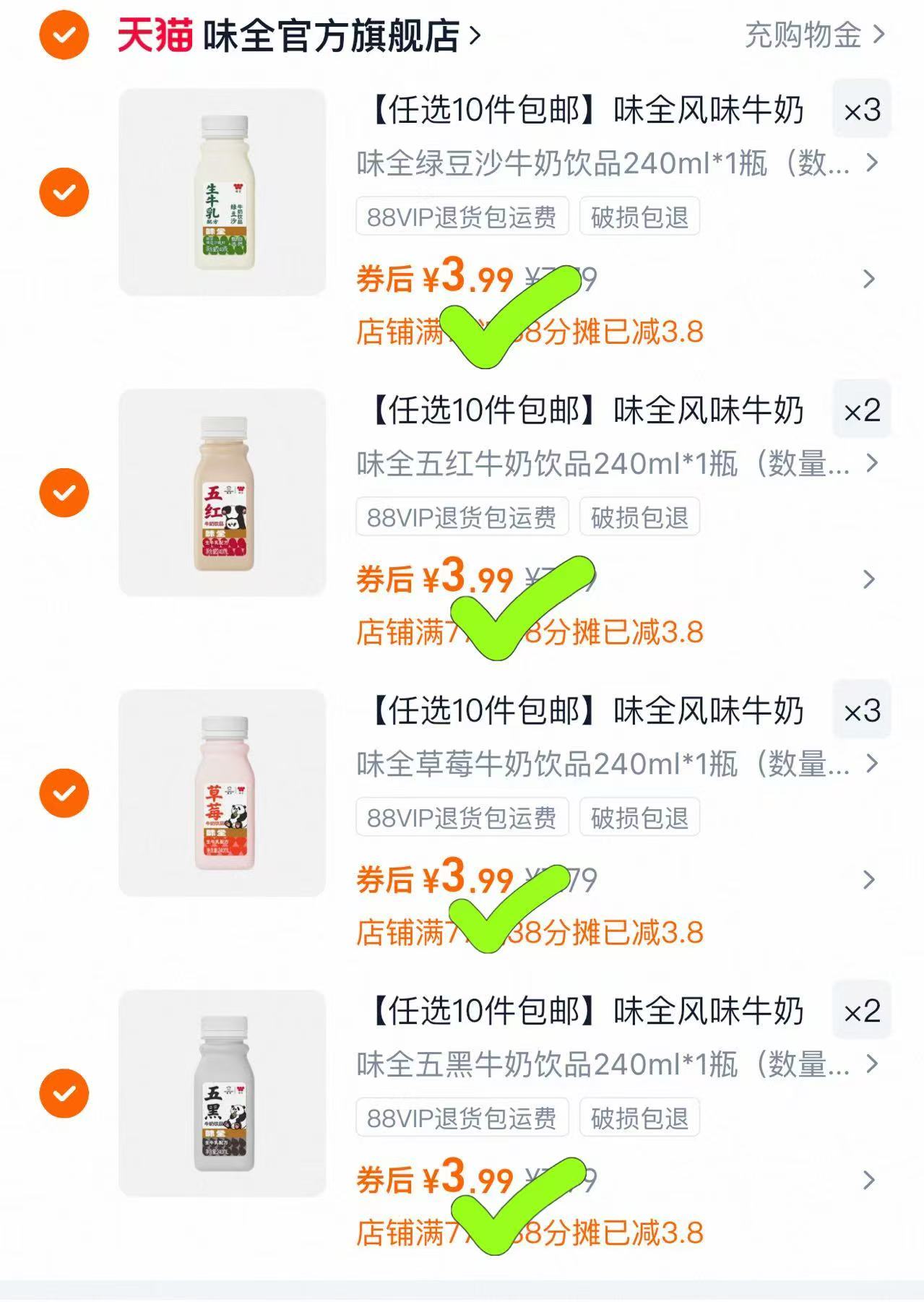Click the 破损包退 tag on 五红 milk
Screen dimensions: 924x1302
pos(639,517)
